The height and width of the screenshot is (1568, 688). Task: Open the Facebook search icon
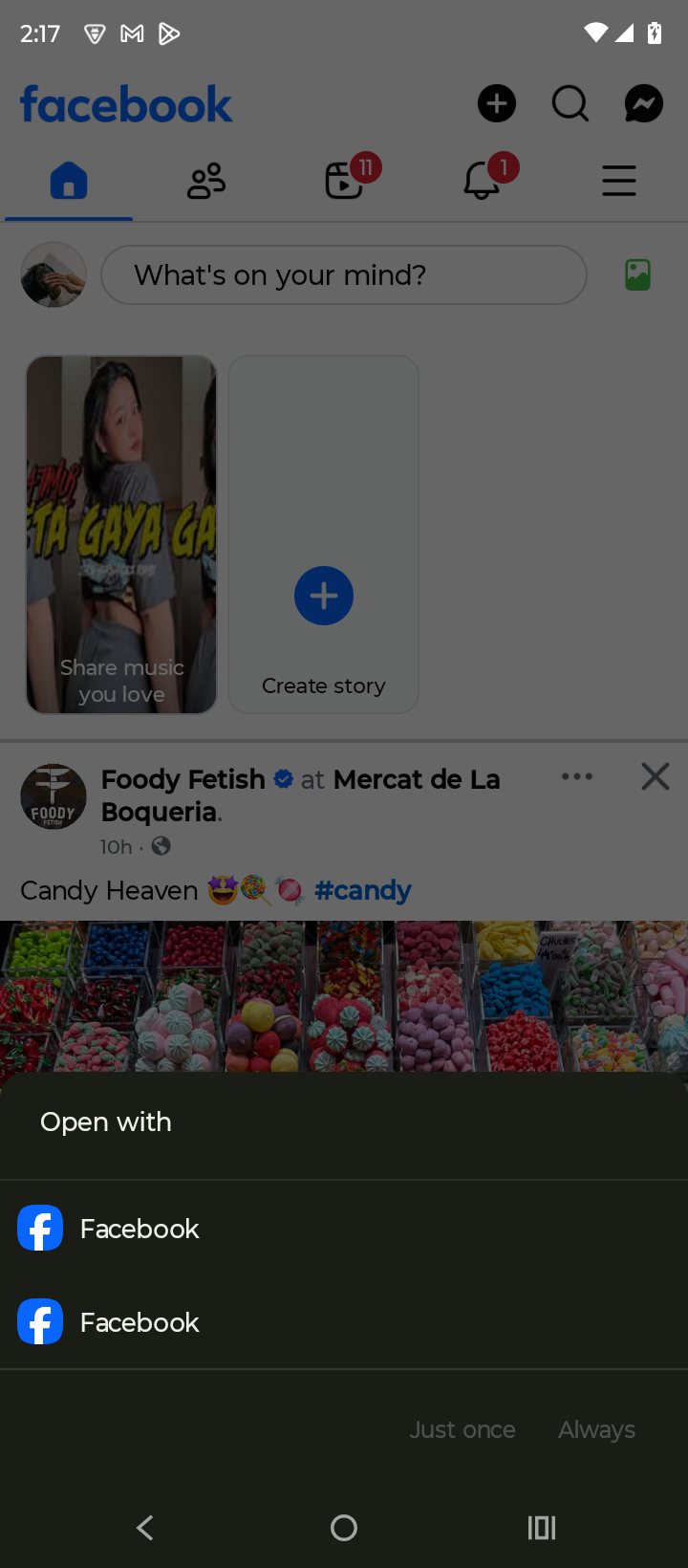[570, 103]
